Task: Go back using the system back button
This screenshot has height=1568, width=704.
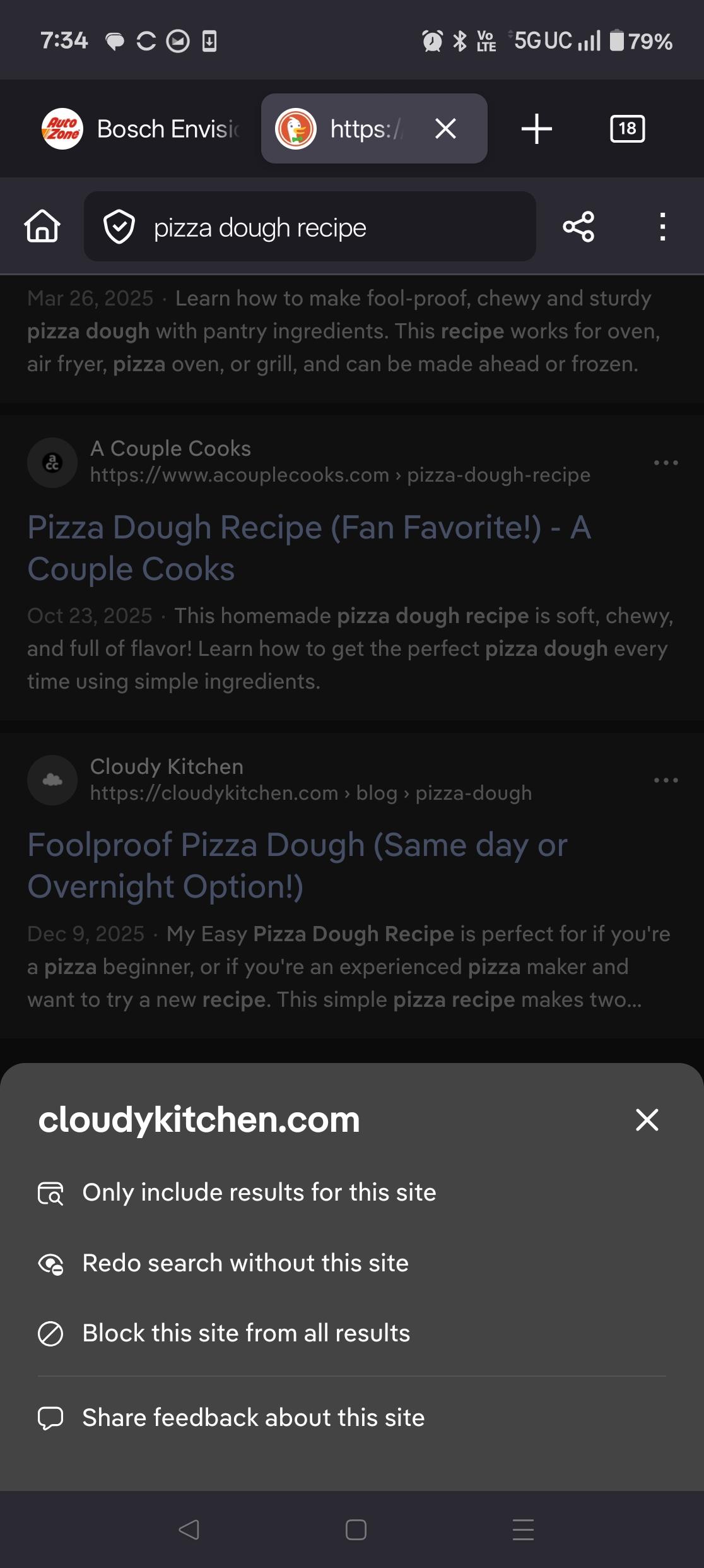Action: click(189, 1529)
